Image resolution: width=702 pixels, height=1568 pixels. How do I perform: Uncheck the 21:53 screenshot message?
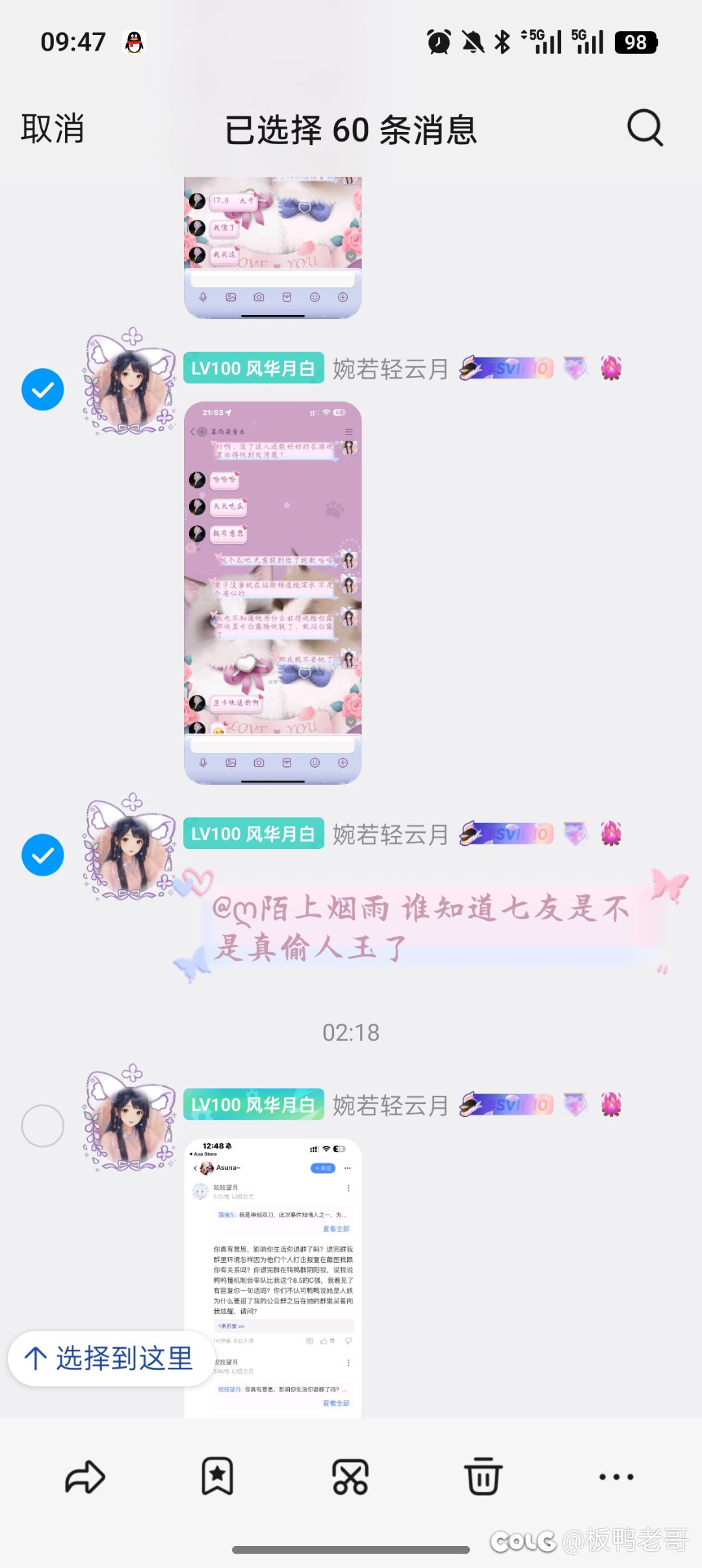point(43,390)
